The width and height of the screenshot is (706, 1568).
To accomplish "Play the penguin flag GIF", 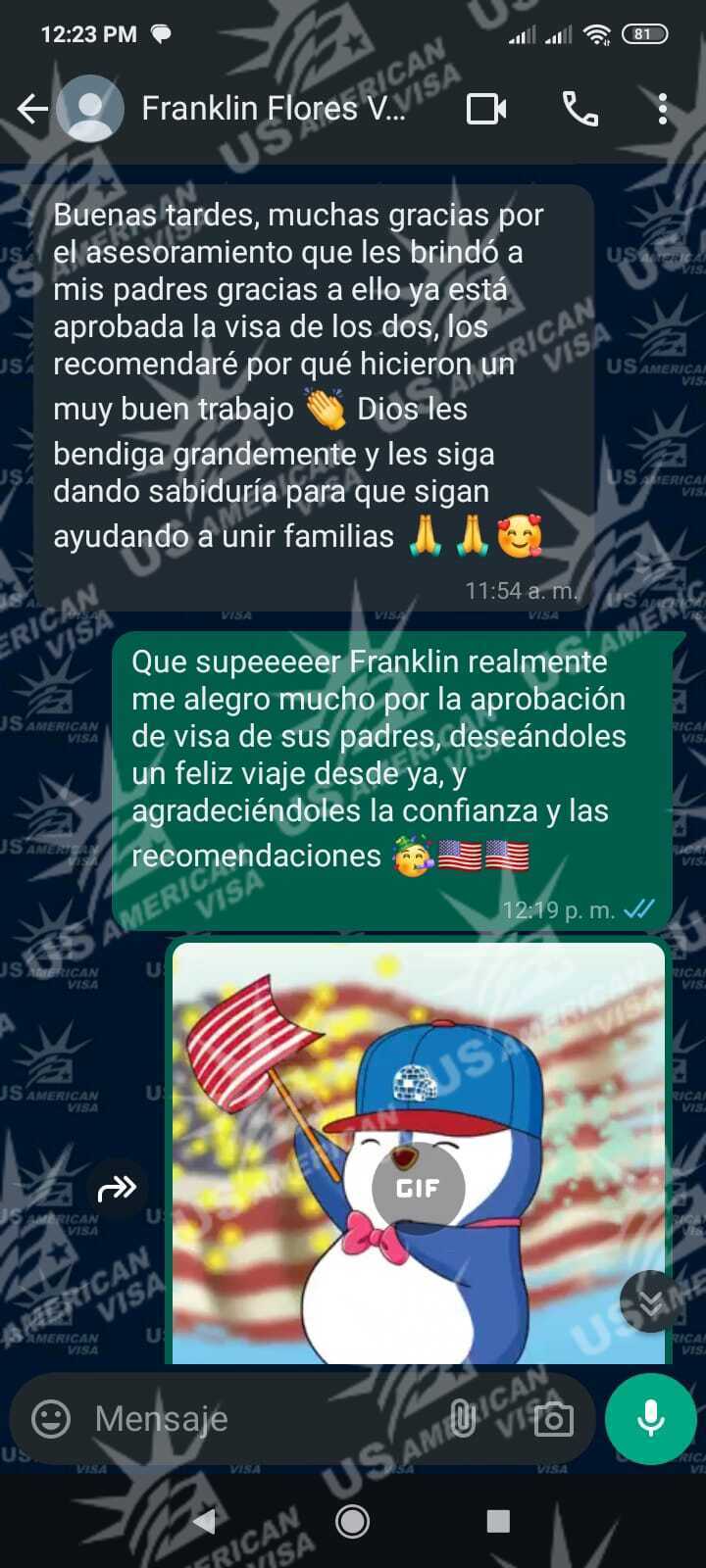I will click(419, 1188).
